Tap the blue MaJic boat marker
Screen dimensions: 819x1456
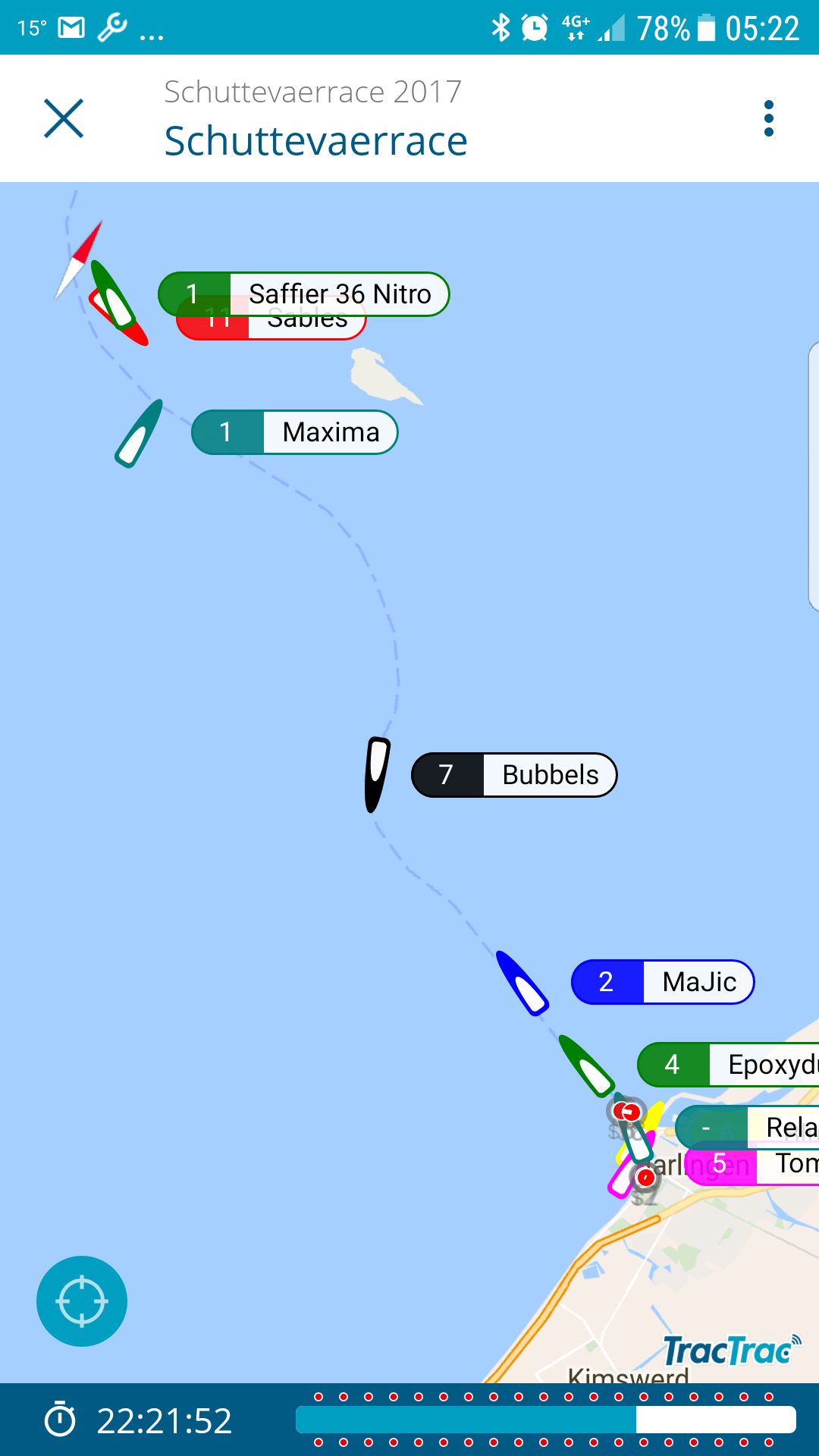[522, 983]
